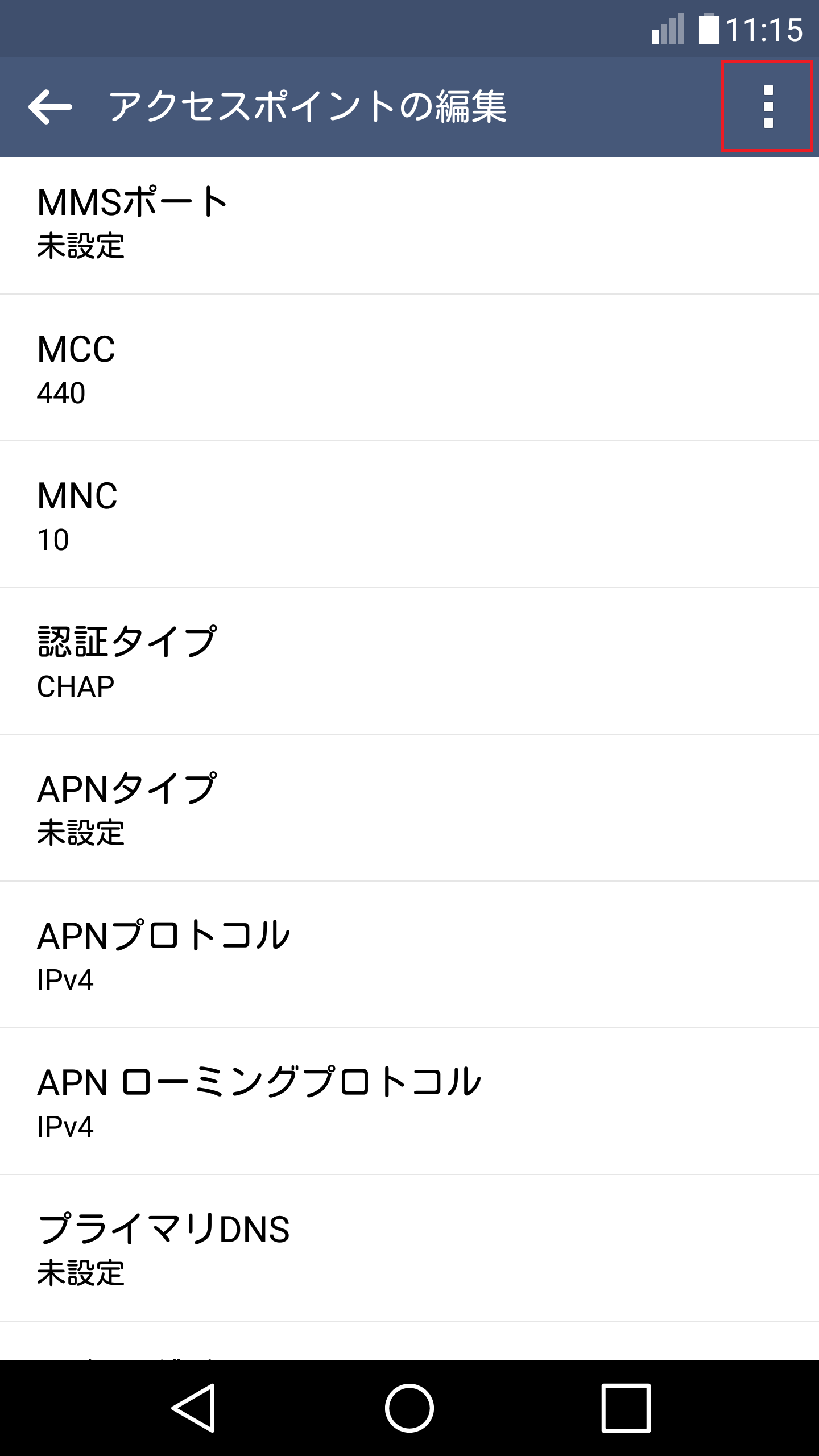This screenshot has width=819, height=1456.
Task: Open the overflow menu
Action: (768, 107)
